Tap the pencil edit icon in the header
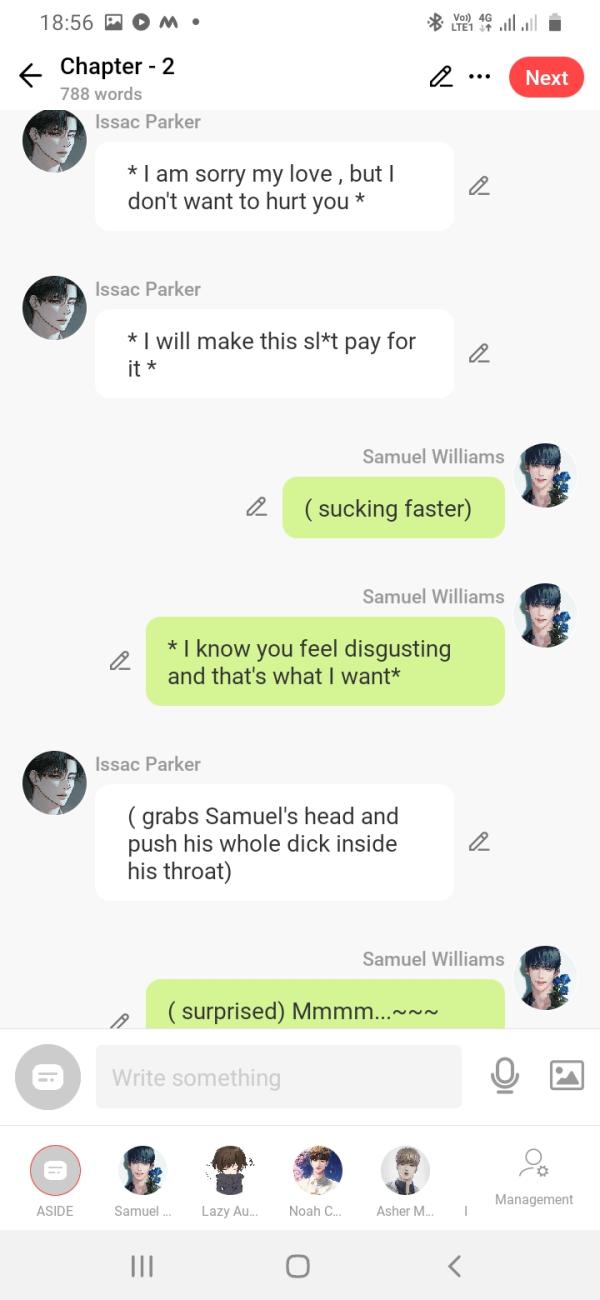This screenshot has width=600, height=1300. 441,77
